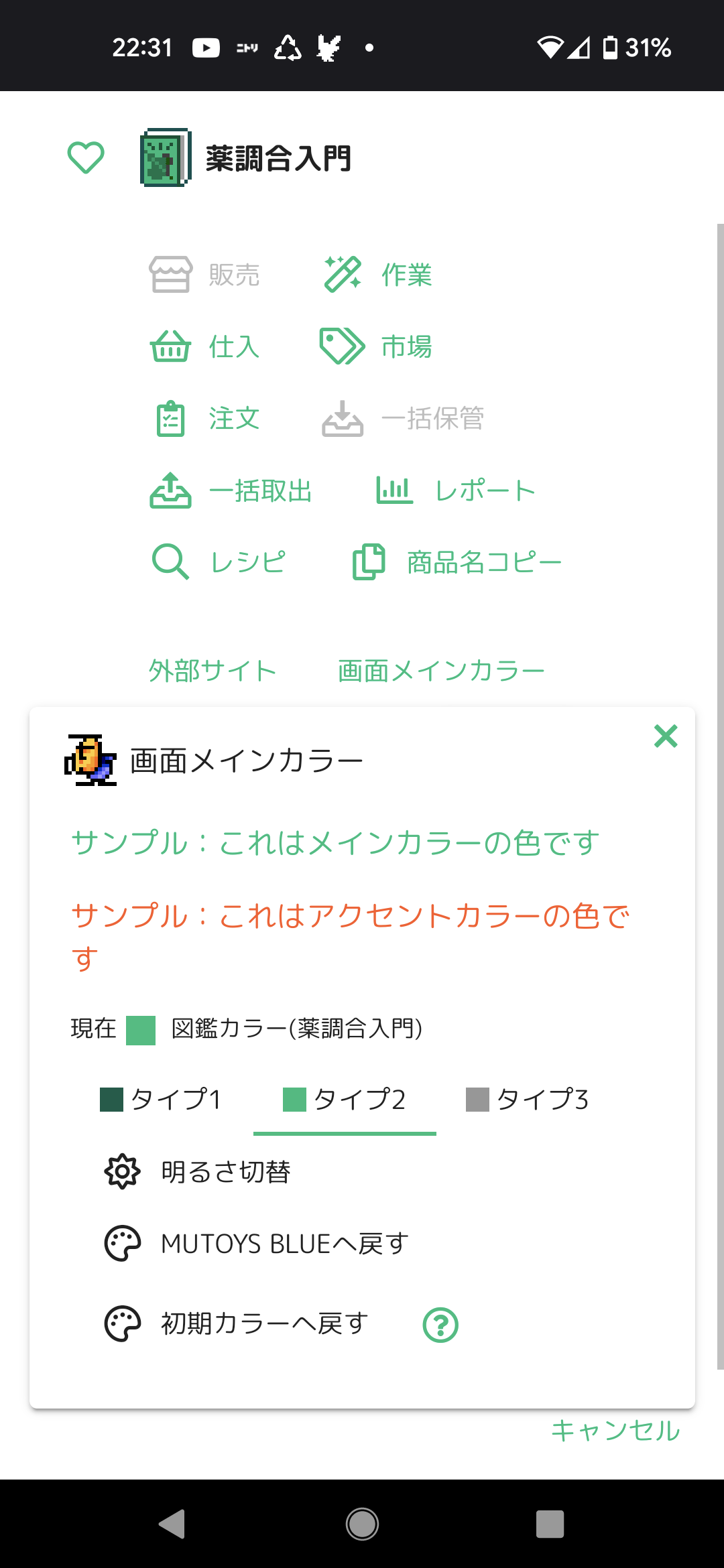724x1568 pixels.
Task: Open 作業 (work) action
Action: [378, 275]
